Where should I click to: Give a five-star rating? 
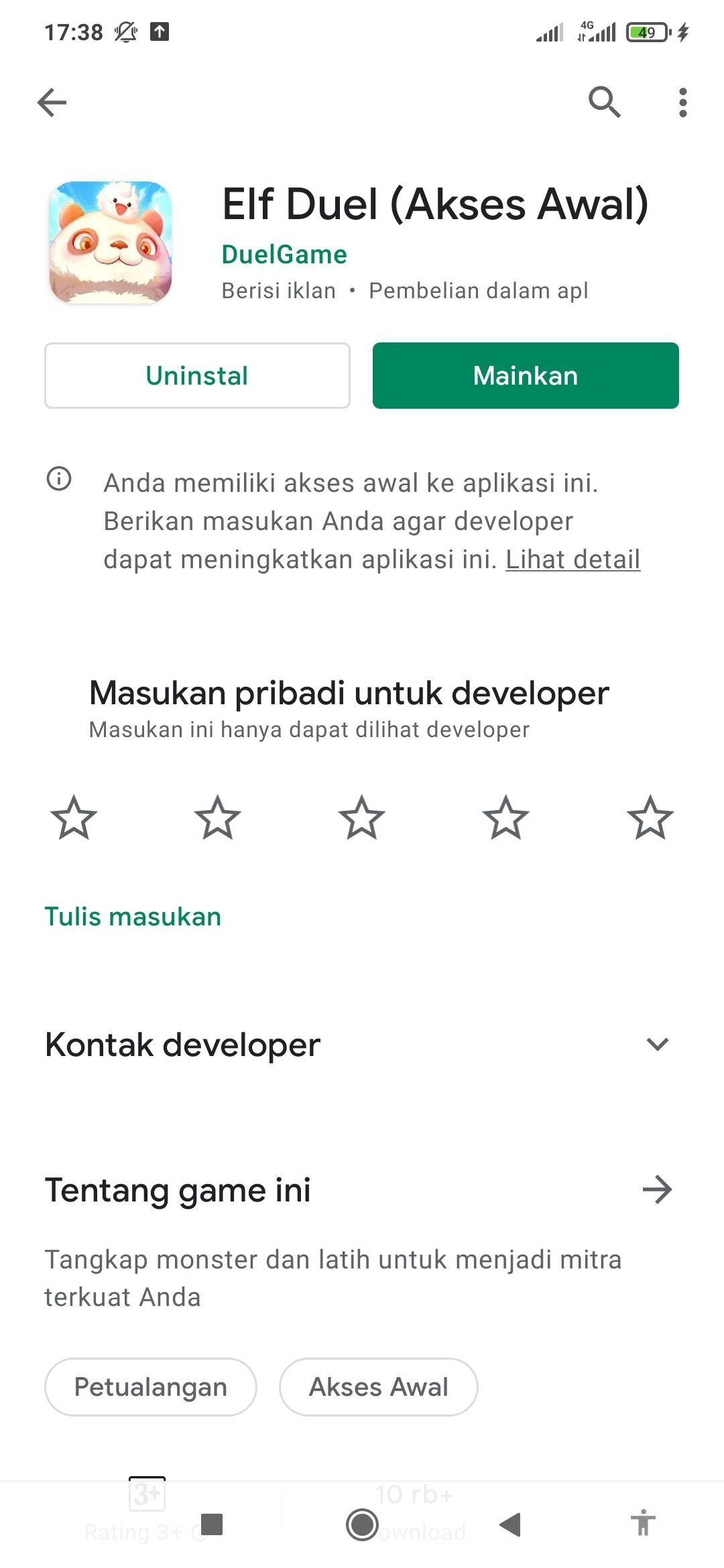pos(650,818)
